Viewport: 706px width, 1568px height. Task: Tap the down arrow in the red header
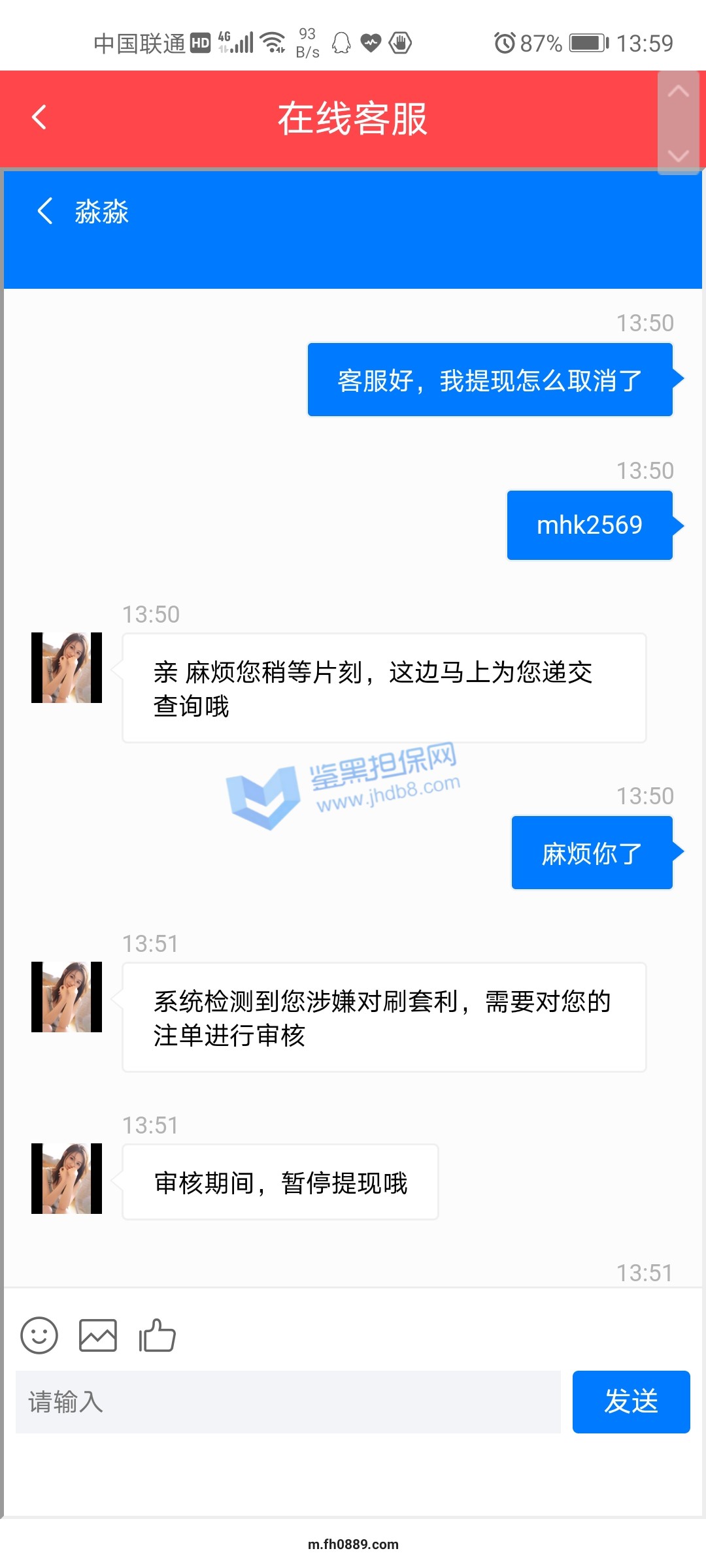point(678,155)
